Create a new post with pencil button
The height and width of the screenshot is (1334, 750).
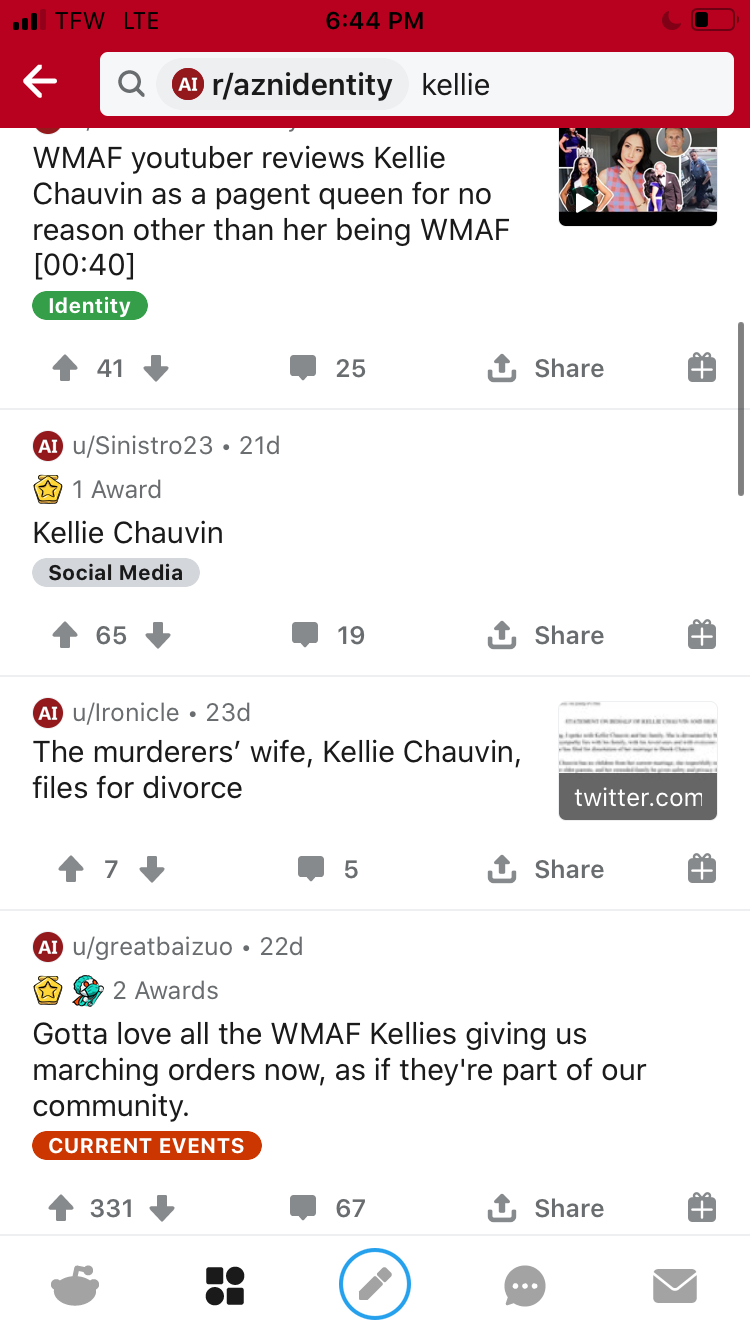(x=375, y=1285)
